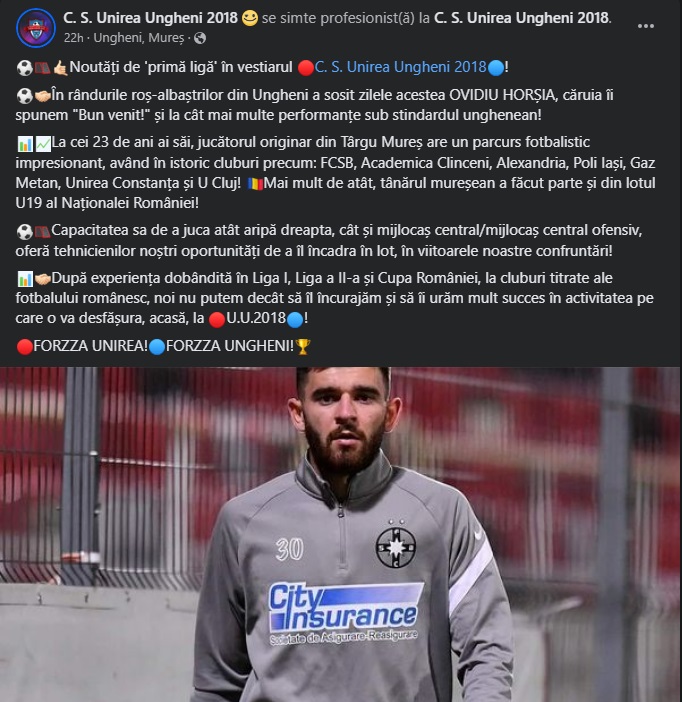Open the 22h post timestamp
Viewport: 682px width, 702px height.
click(x=72, y=37)
